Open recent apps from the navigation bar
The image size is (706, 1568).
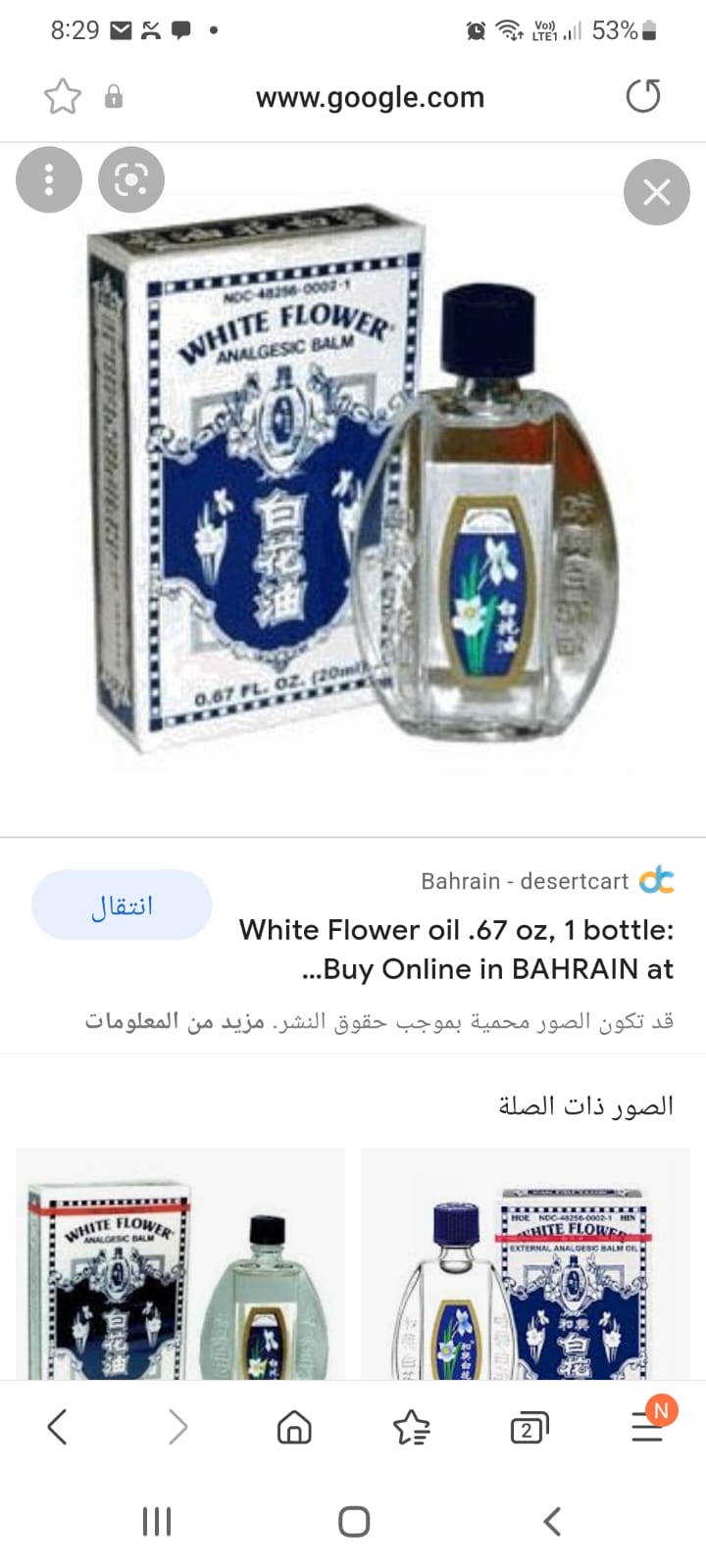[x=157, y=1521]
